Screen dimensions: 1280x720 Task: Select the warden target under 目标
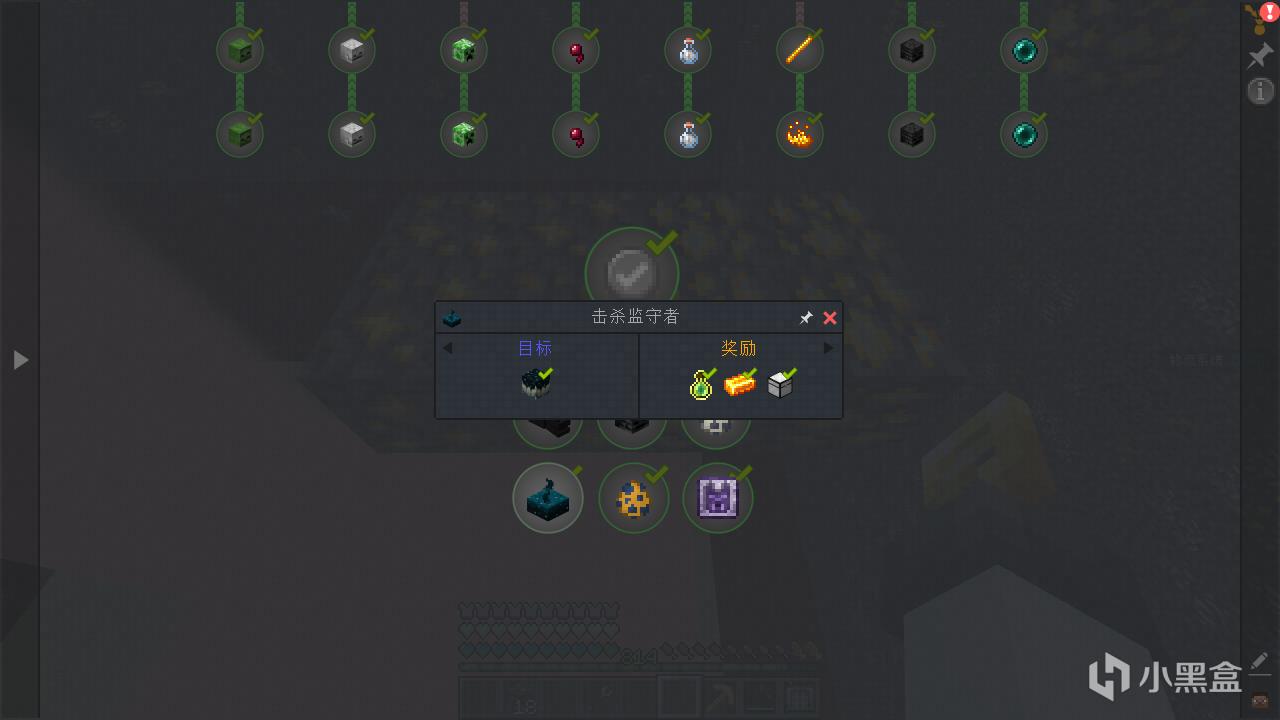click(x=536, y=384)
